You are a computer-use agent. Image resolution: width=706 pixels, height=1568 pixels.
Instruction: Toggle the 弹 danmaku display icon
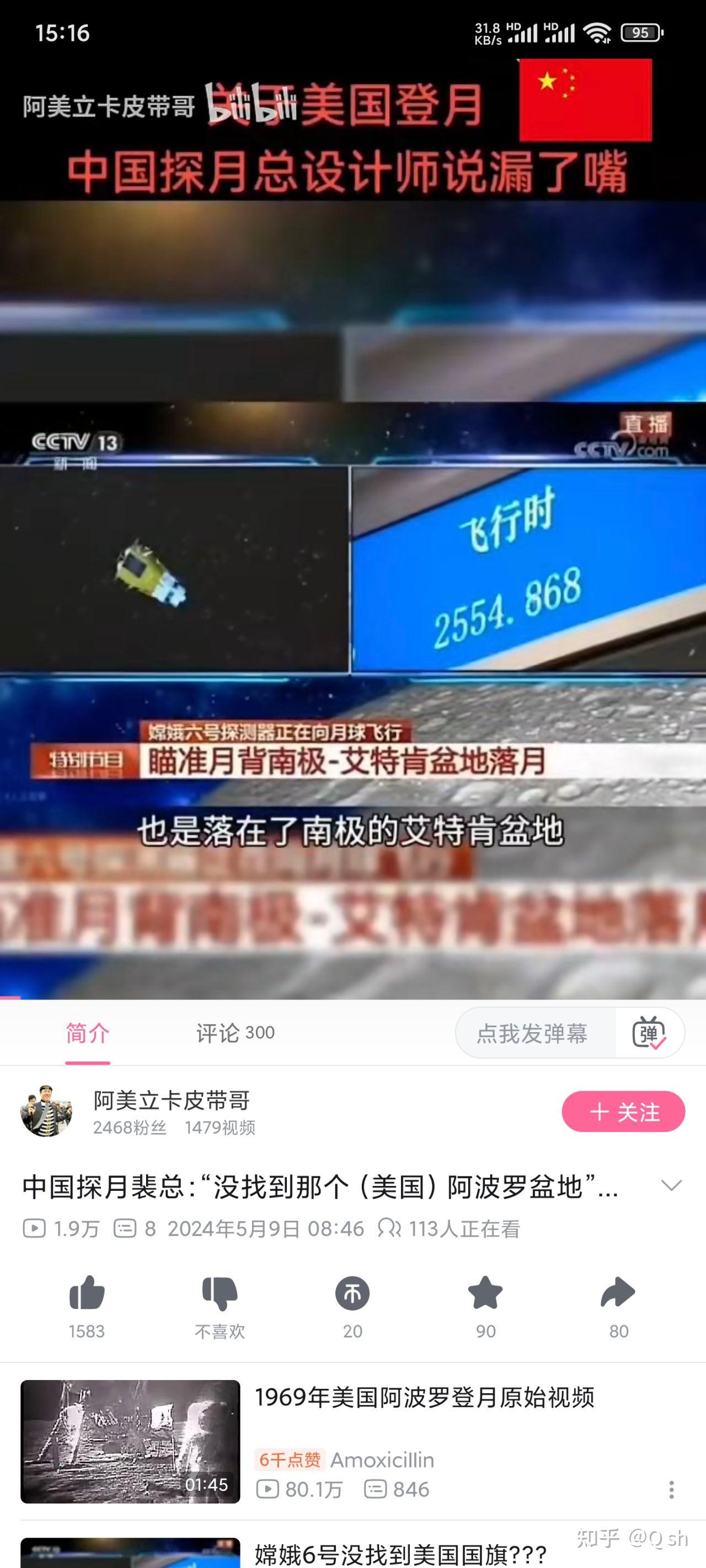click(649, 1033)
